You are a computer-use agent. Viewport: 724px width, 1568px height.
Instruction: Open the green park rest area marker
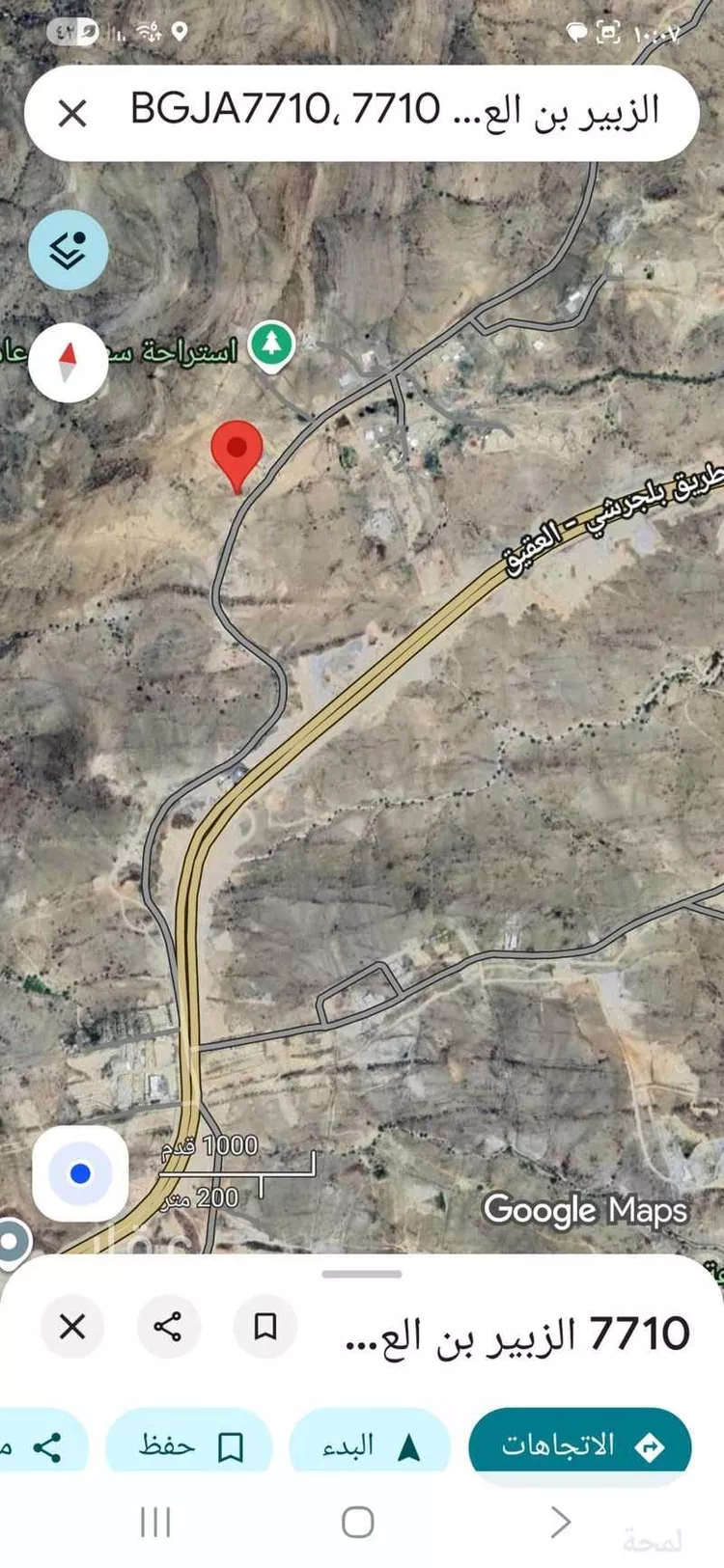[272, 344]
